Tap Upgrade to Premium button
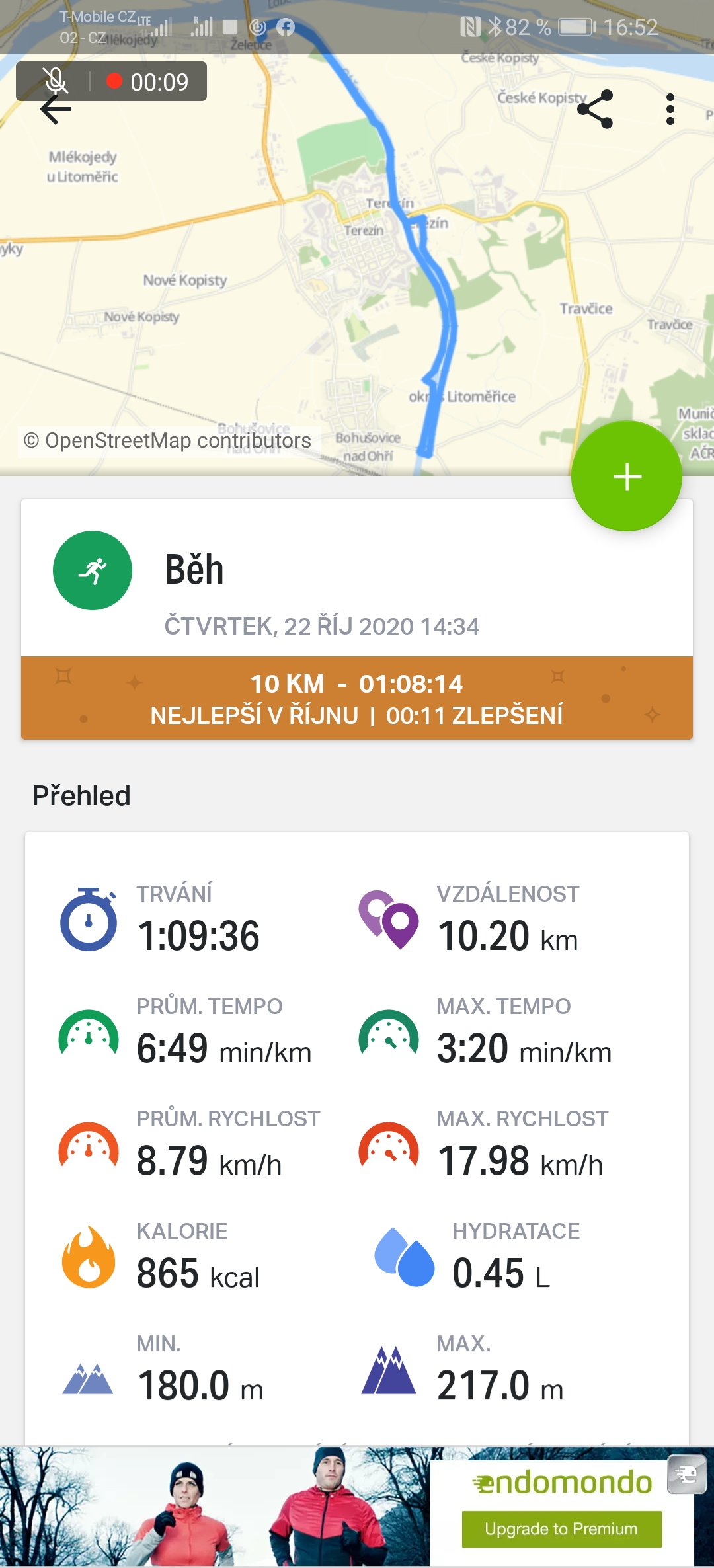 coord(561,1529)
